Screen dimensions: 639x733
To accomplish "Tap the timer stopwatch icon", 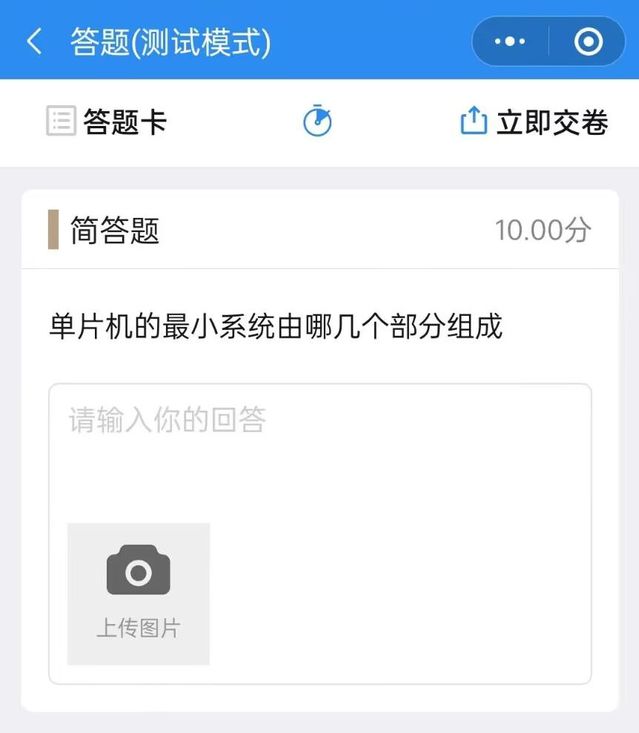I will [x=317, y=121].
